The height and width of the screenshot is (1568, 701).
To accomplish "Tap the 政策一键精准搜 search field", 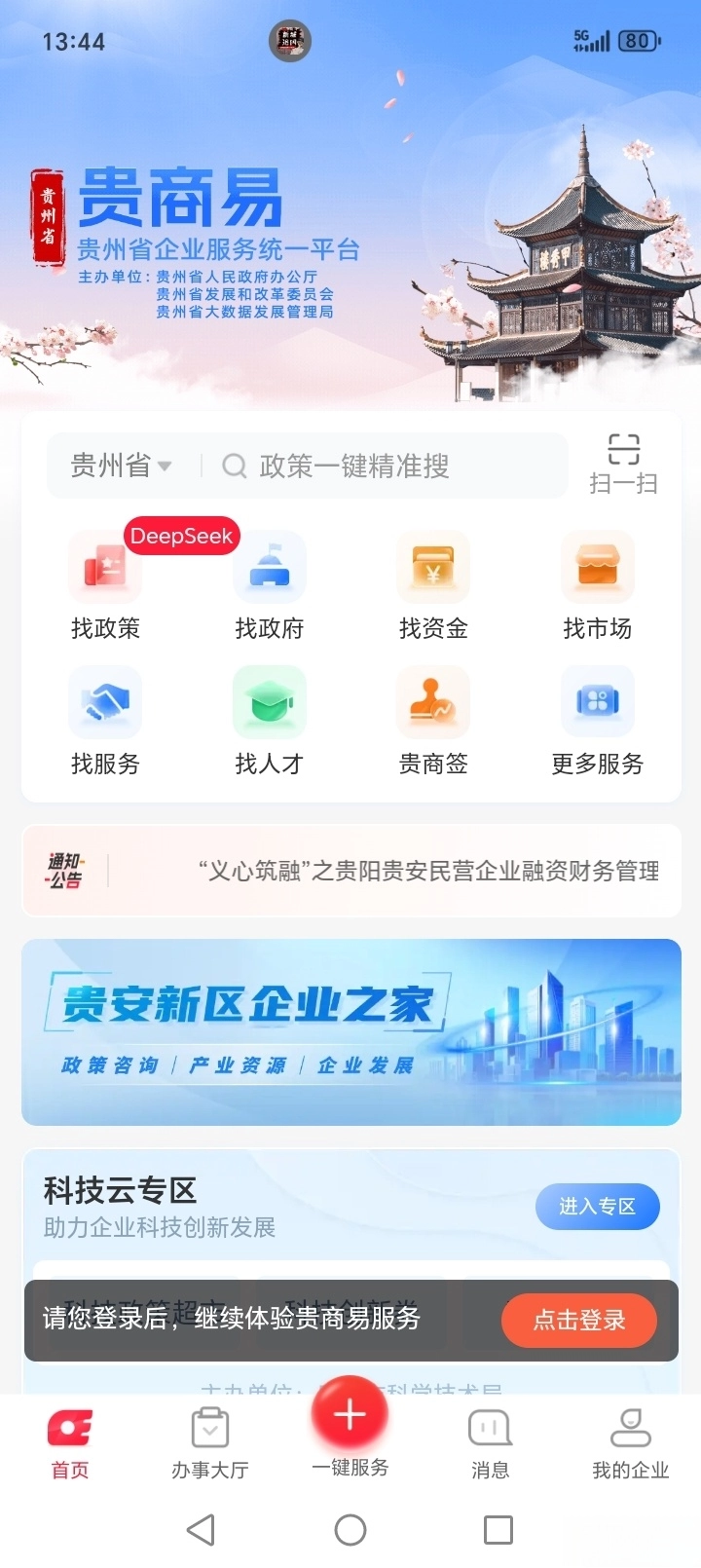I will 389,467.
